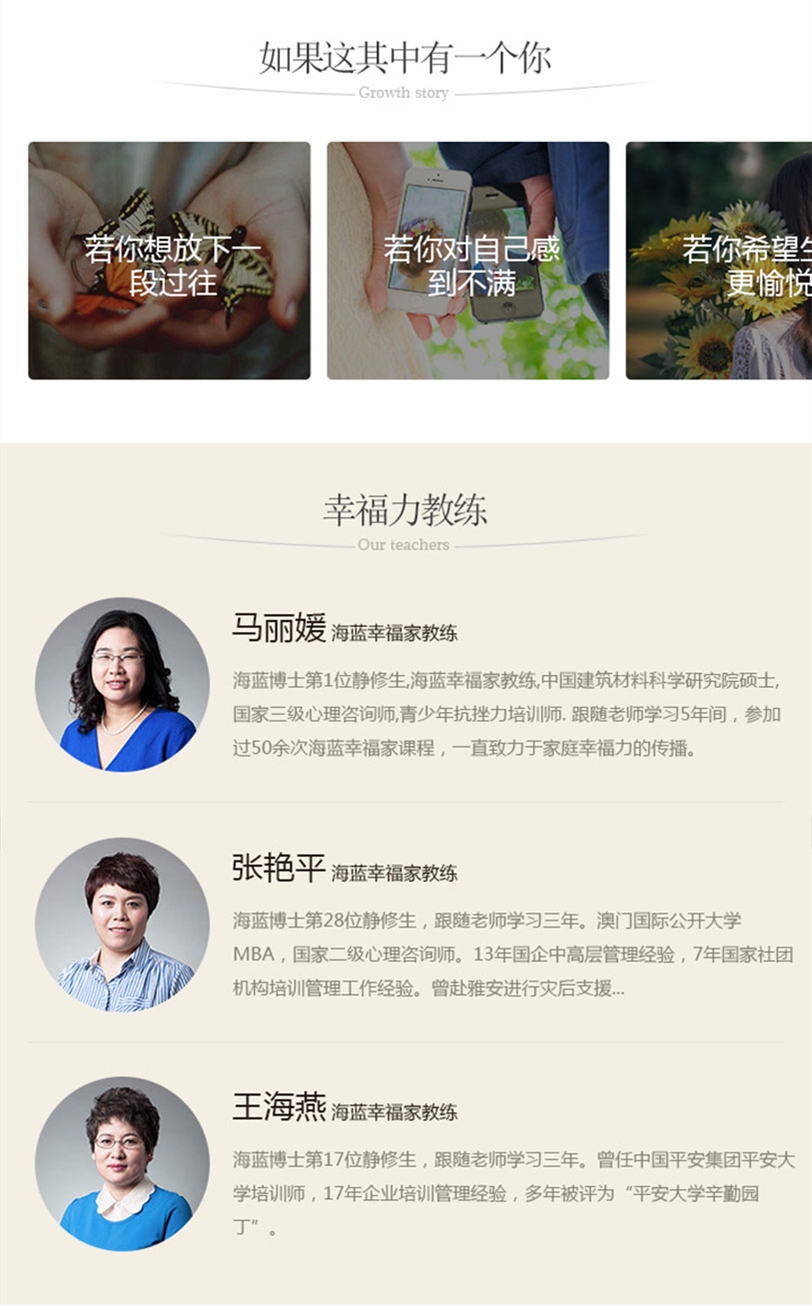
Task: Select the card 若你对自己感到不满
Action: [x=467, y=261]
